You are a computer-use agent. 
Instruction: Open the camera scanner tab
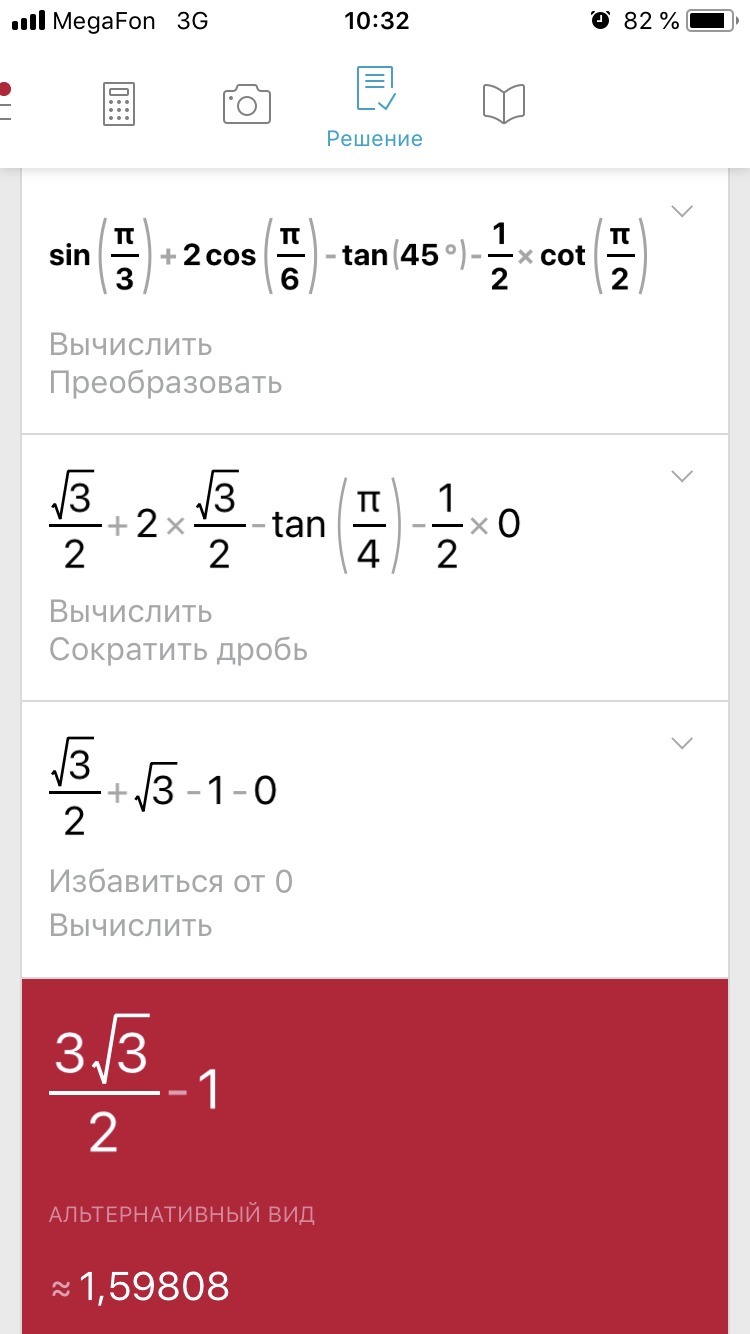pos(247,104)
